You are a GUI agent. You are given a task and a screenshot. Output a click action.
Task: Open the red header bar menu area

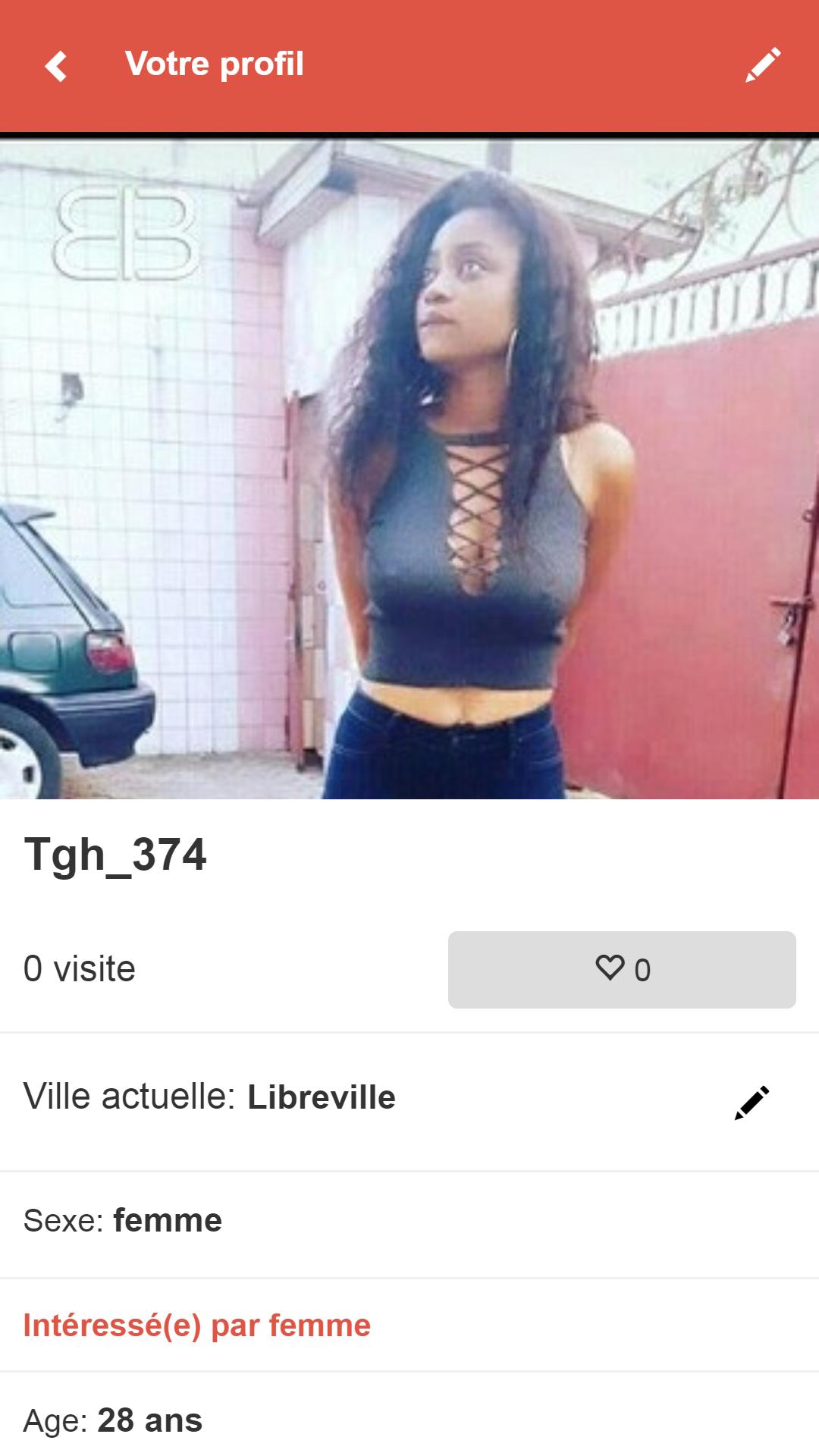[x=409, y=64]
